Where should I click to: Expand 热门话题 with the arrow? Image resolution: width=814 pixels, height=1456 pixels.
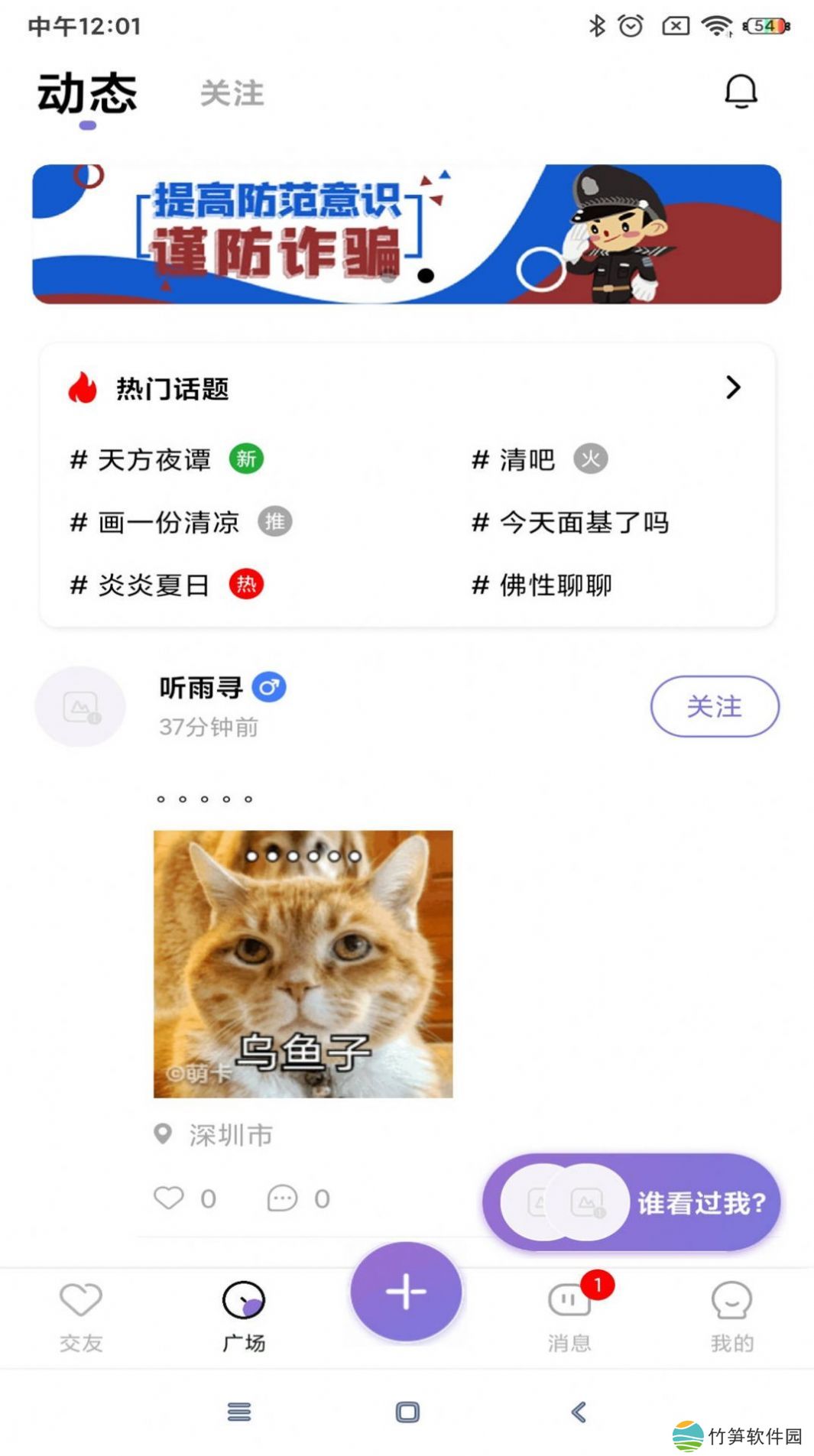pyautogui.click(x=733, y=388)
